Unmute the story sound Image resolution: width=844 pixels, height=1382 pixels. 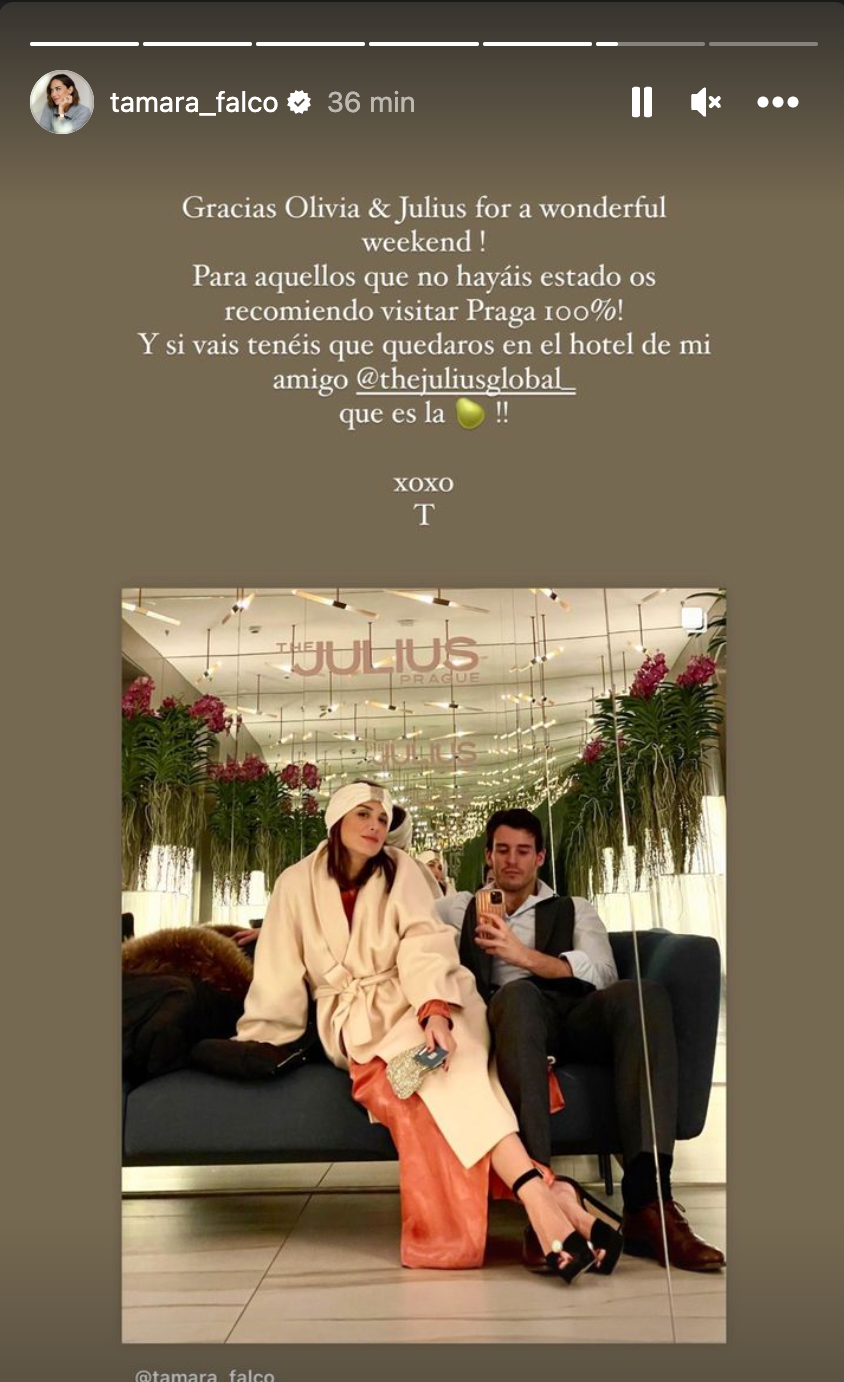tap(706, 102)
